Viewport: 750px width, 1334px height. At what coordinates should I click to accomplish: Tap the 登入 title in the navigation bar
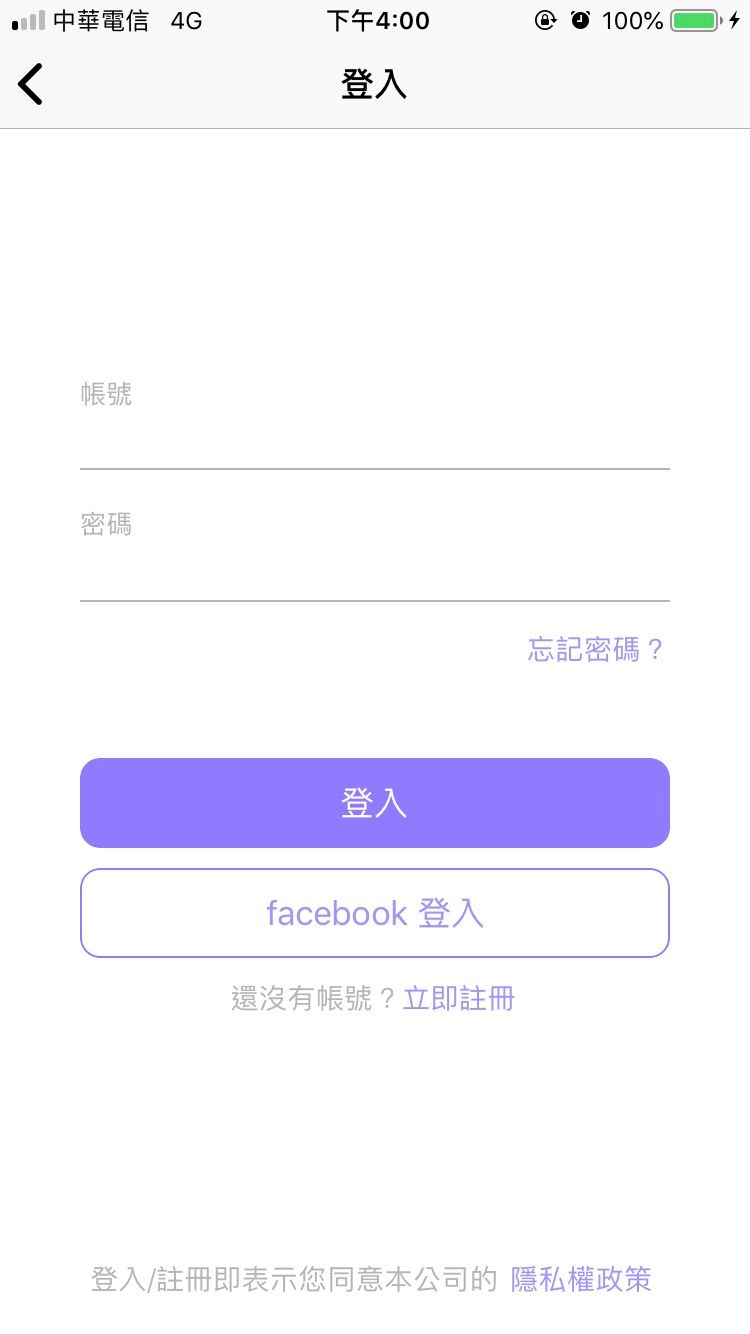point(375,85)
